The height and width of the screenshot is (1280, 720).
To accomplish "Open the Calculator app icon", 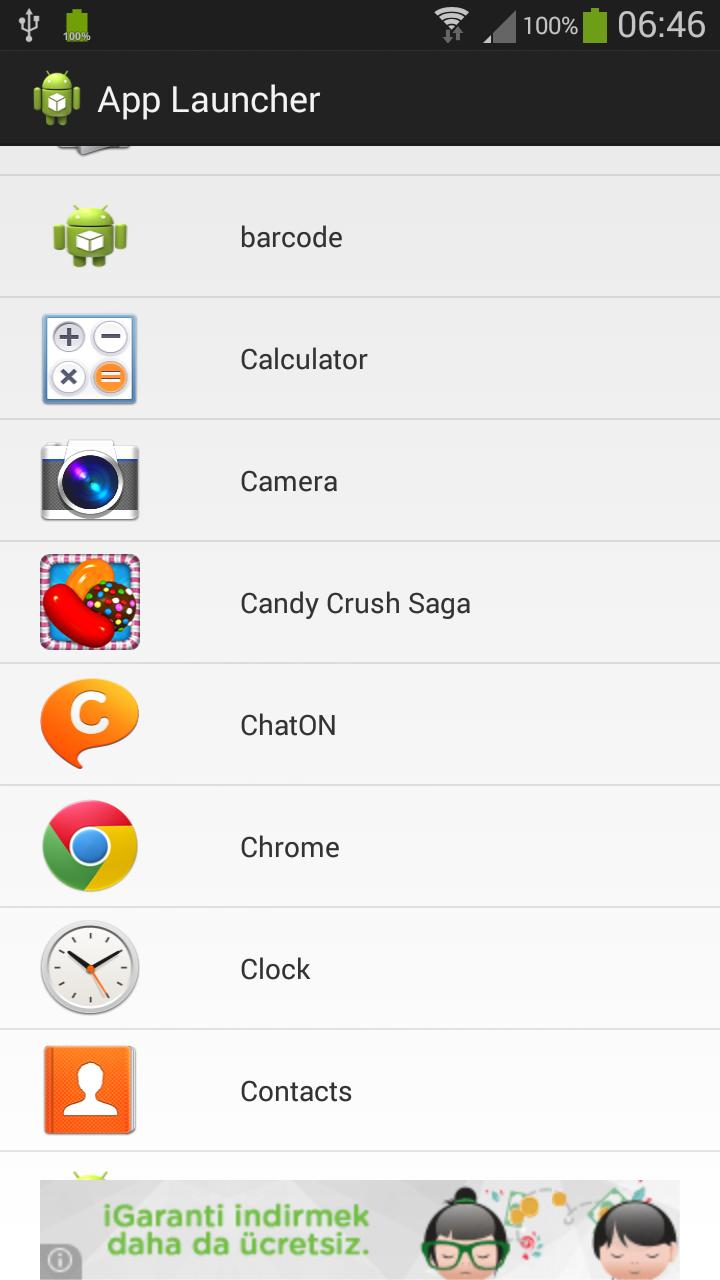I will click(89, 359).
